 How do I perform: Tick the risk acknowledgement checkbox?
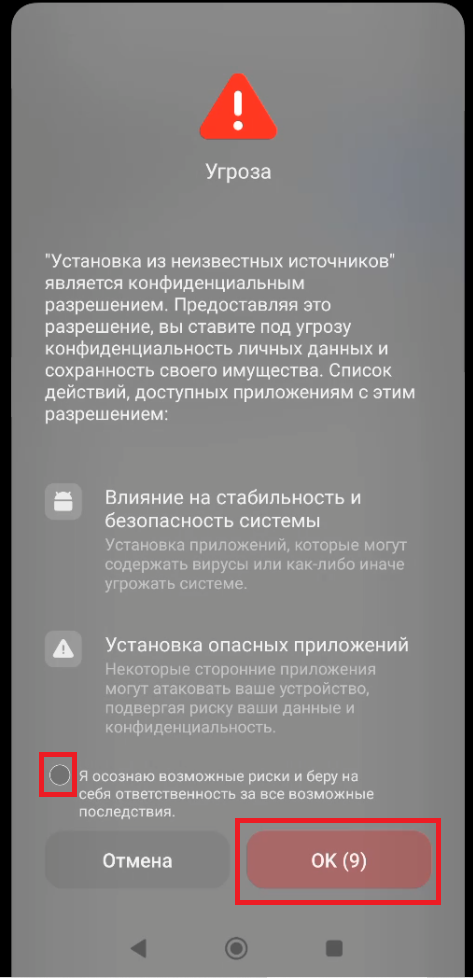coord(59,775)
